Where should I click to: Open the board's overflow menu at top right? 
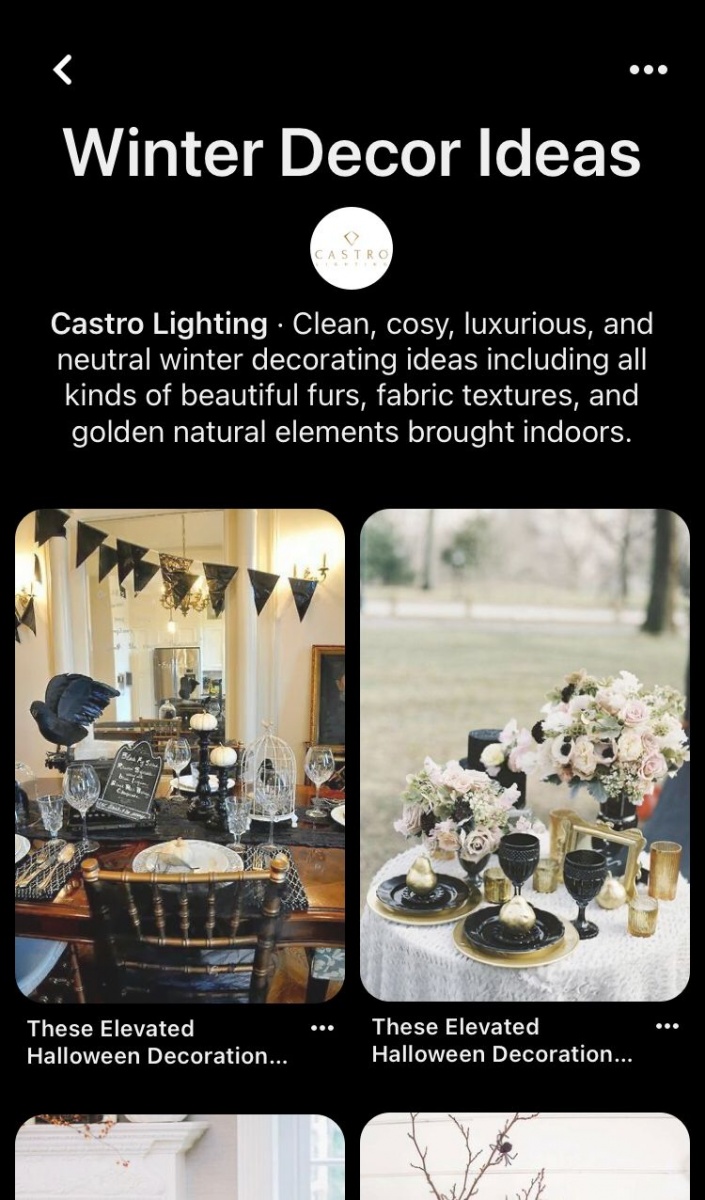(648, 70)
